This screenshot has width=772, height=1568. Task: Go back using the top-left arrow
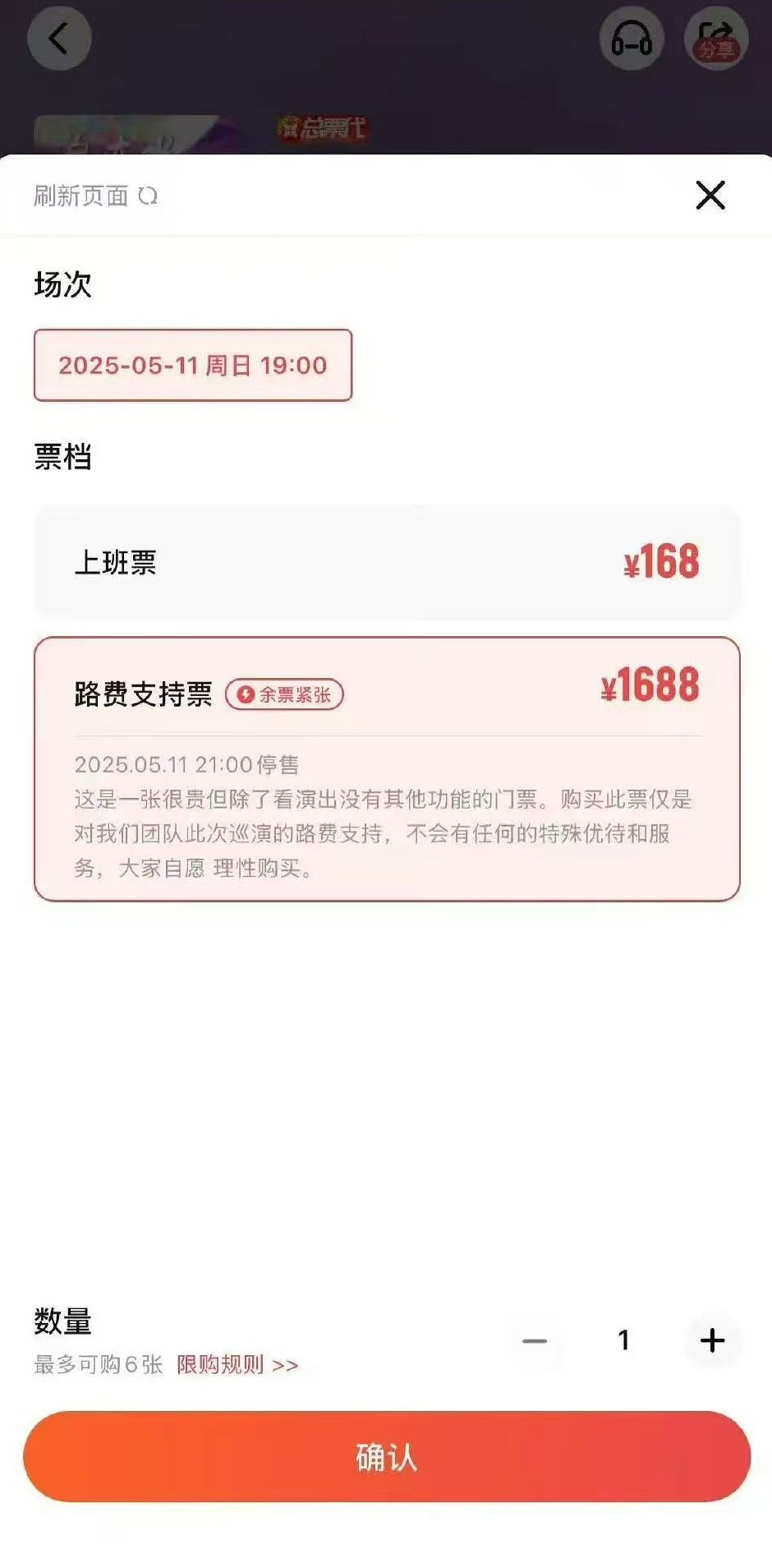point(58,39)
